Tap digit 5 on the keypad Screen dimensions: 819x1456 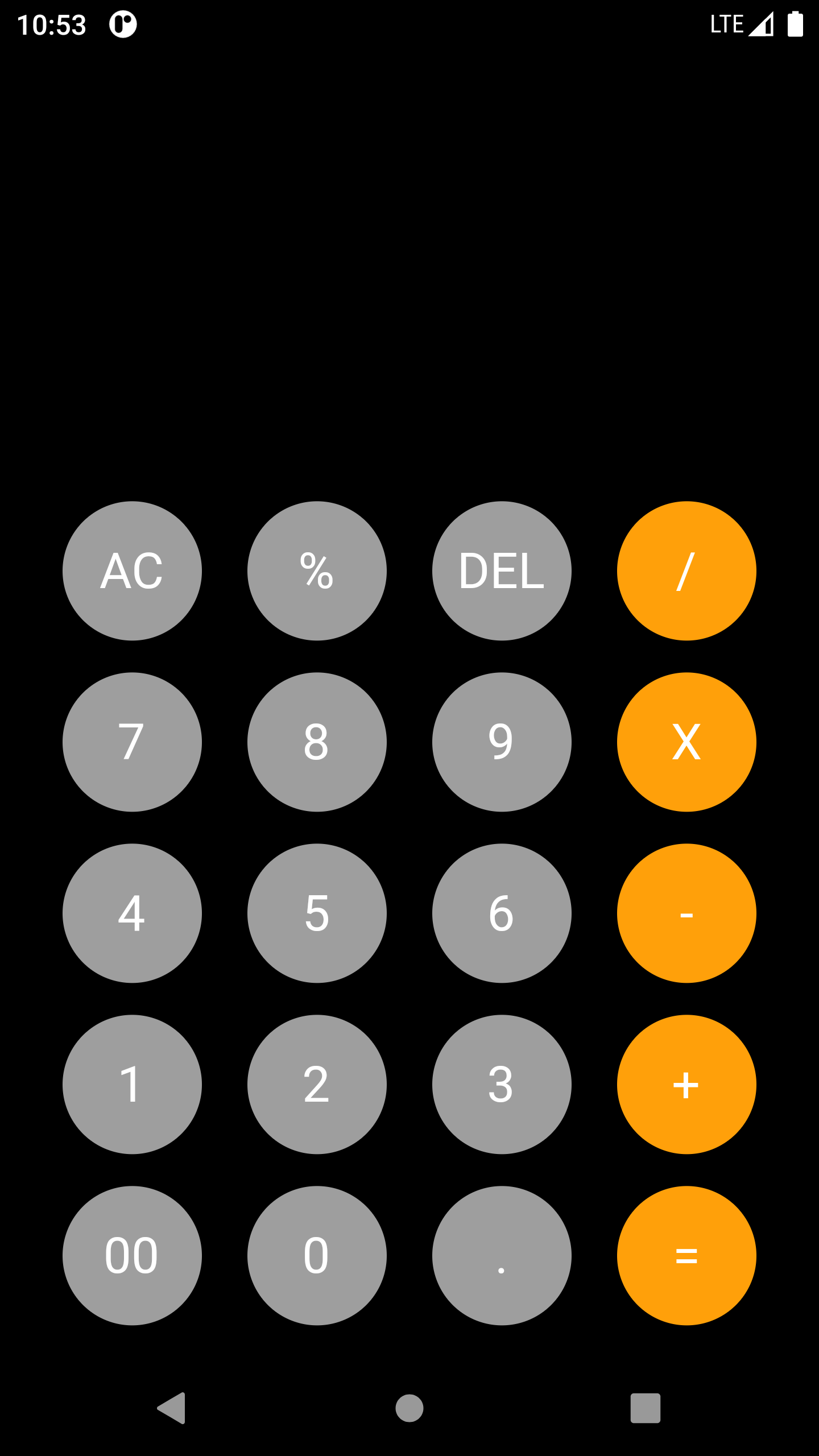[x=317, y=912]
